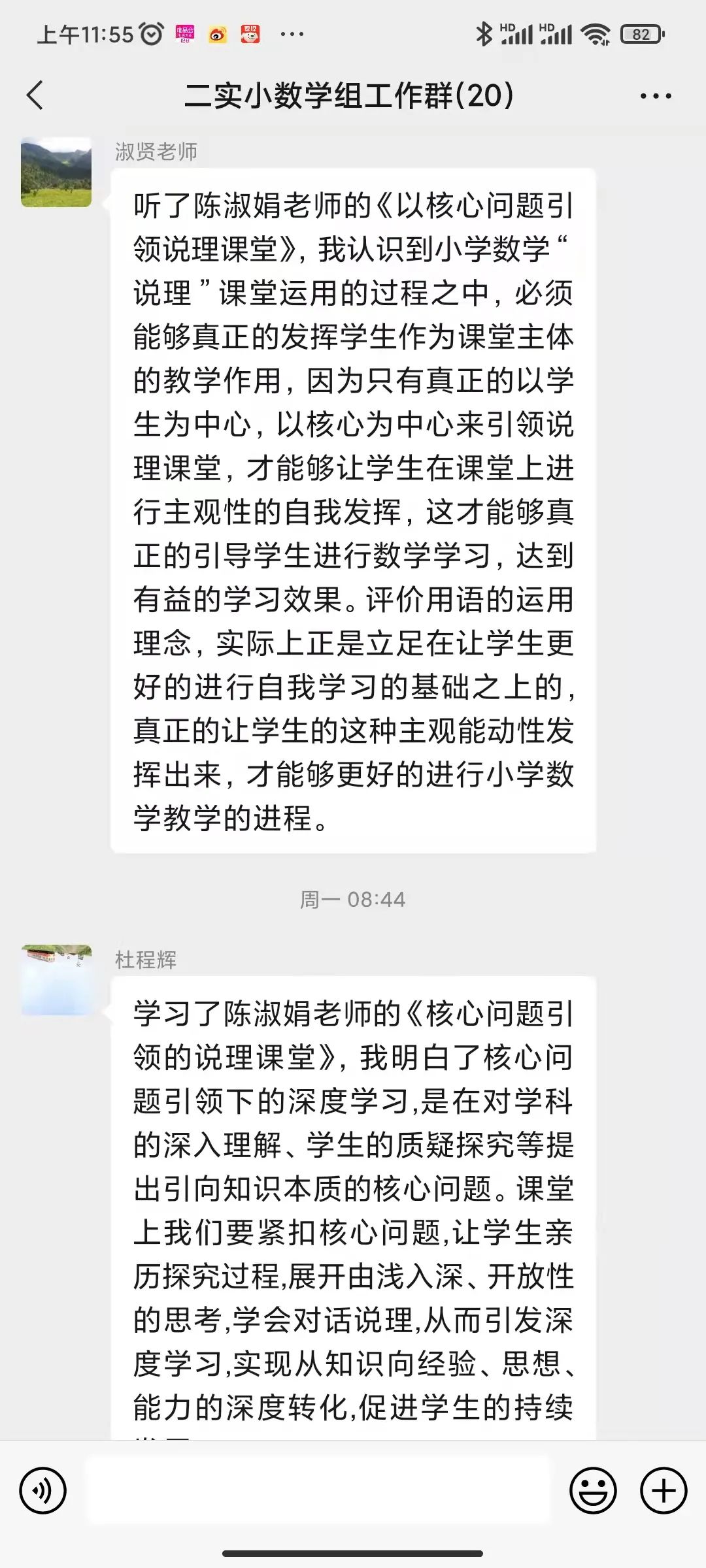Open the plus attachments menu
Screen dimensions: 706x1568
664,1491
